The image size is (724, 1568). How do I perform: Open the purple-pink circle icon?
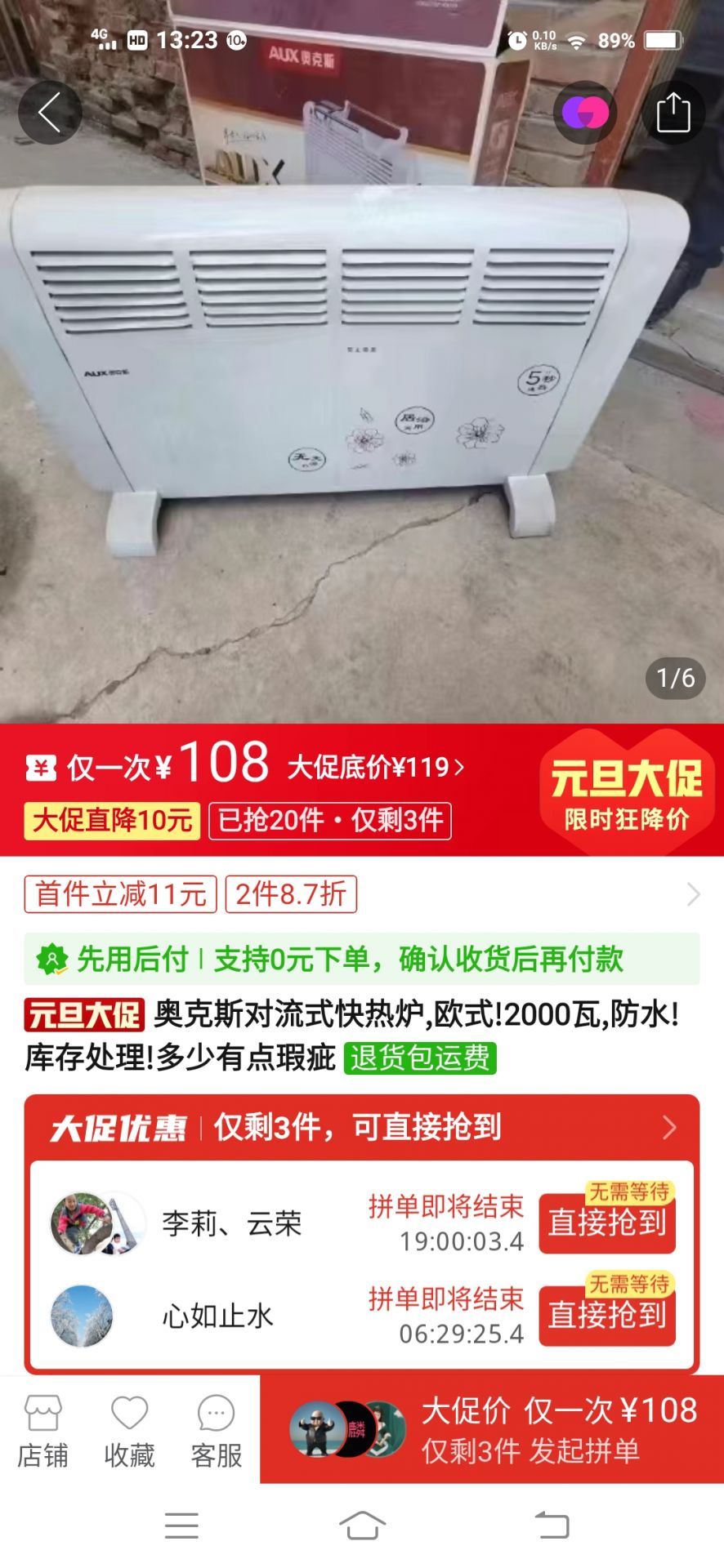coord(585,113)
